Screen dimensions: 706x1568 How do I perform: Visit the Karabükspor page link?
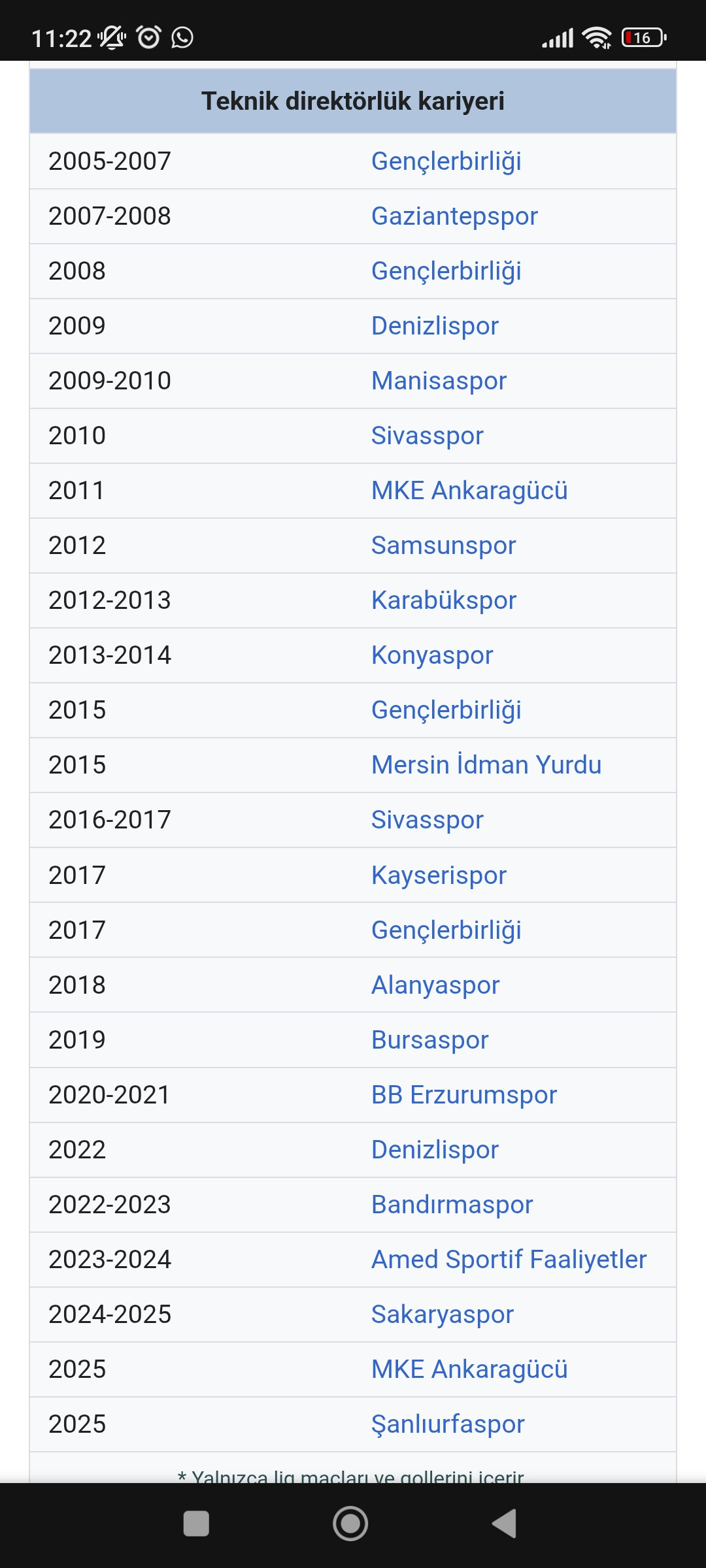[443, 600]
